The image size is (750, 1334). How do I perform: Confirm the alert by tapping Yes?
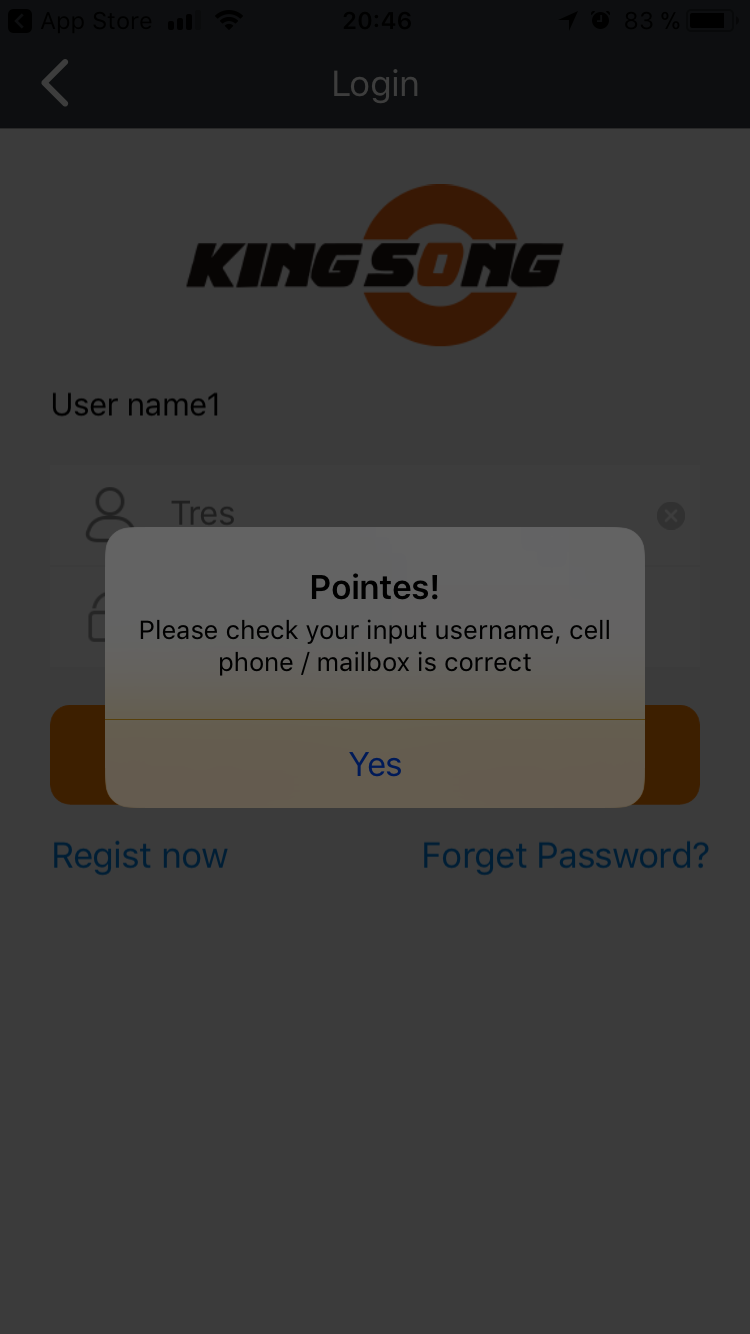[375, 764]
